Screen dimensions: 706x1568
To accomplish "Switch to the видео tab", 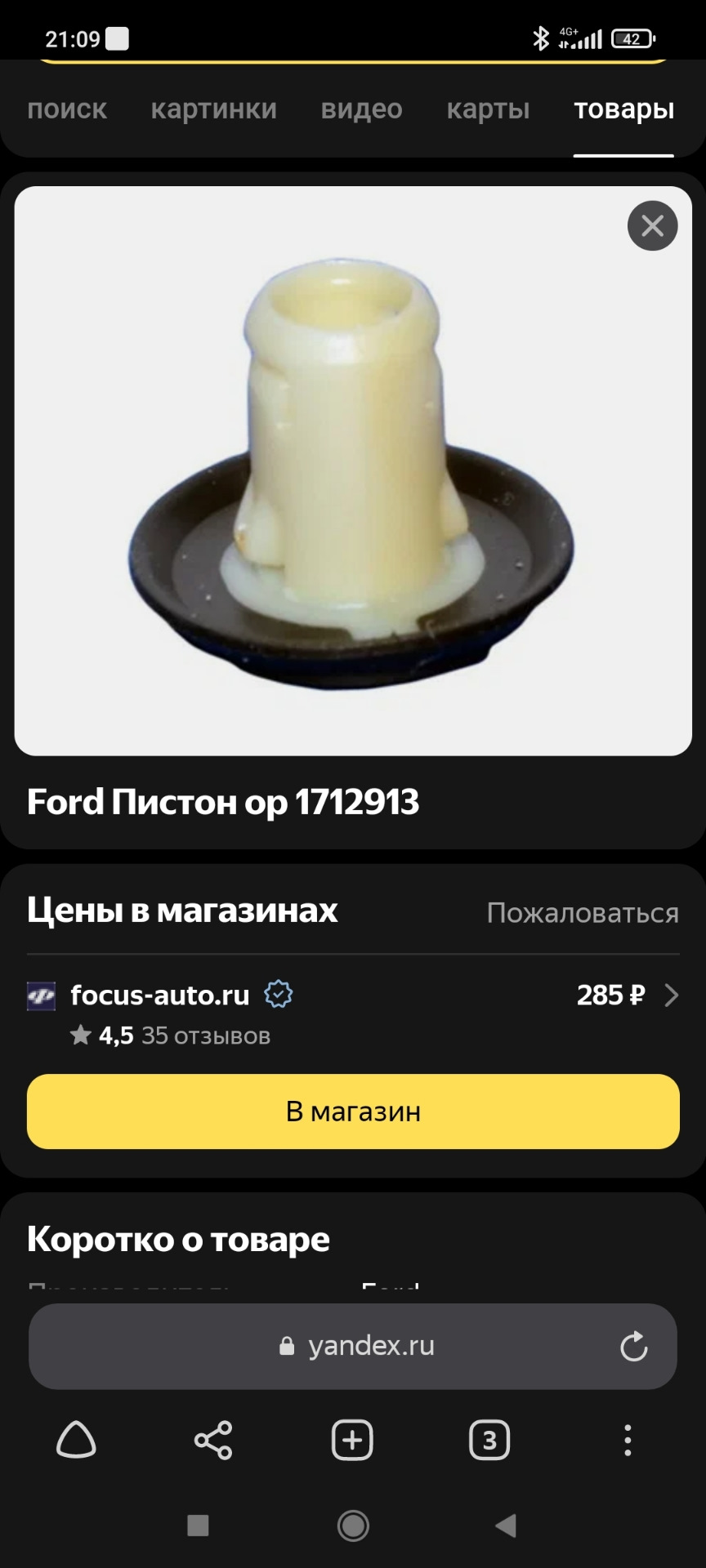I will 362,109.
